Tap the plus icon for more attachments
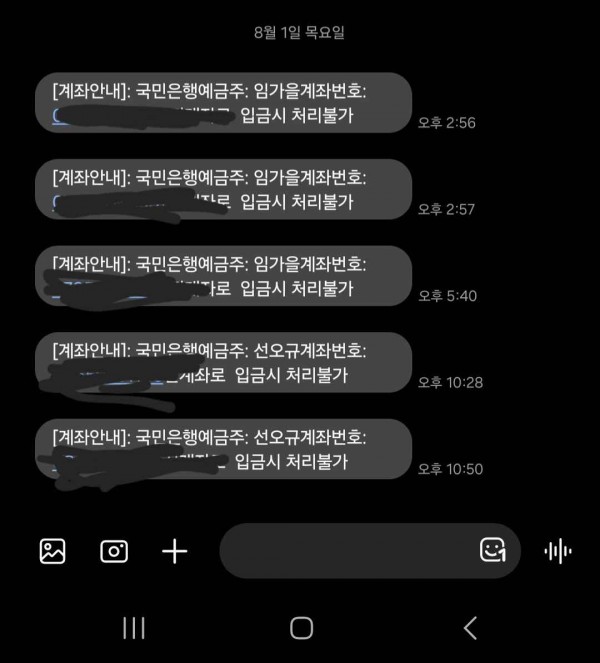This screenshot has height=663, width=600. 175,551
